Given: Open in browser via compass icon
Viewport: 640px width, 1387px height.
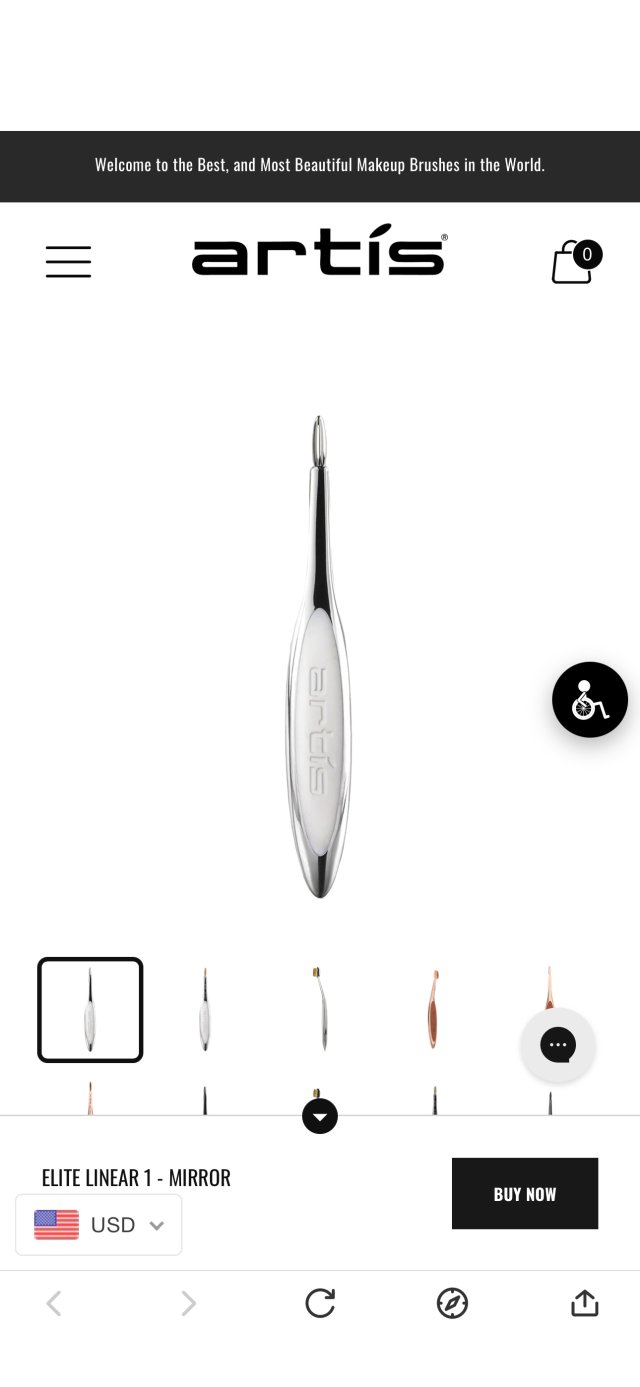Looking at the screenshot, I should (452, 1303).
